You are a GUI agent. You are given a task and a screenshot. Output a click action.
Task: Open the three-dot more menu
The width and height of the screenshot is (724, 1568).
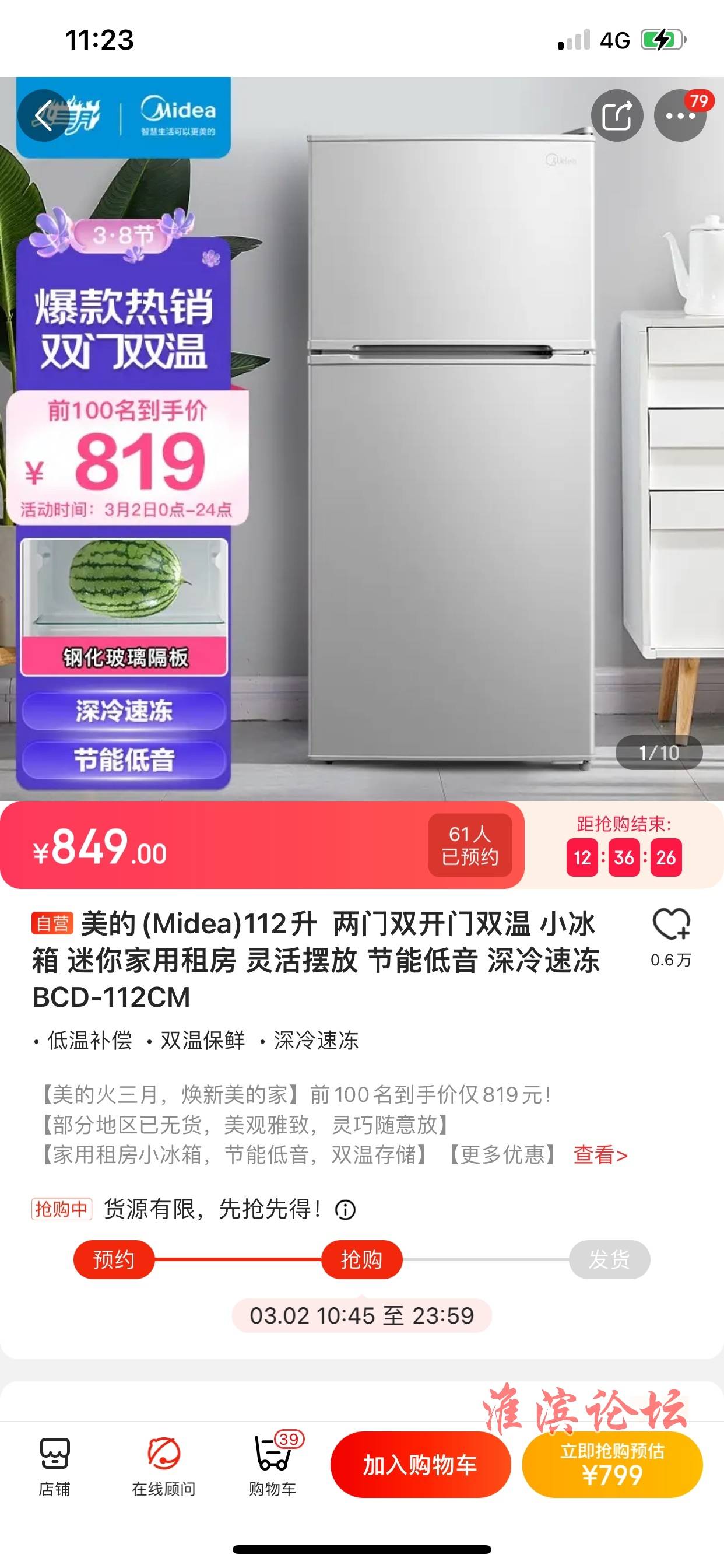680,116
